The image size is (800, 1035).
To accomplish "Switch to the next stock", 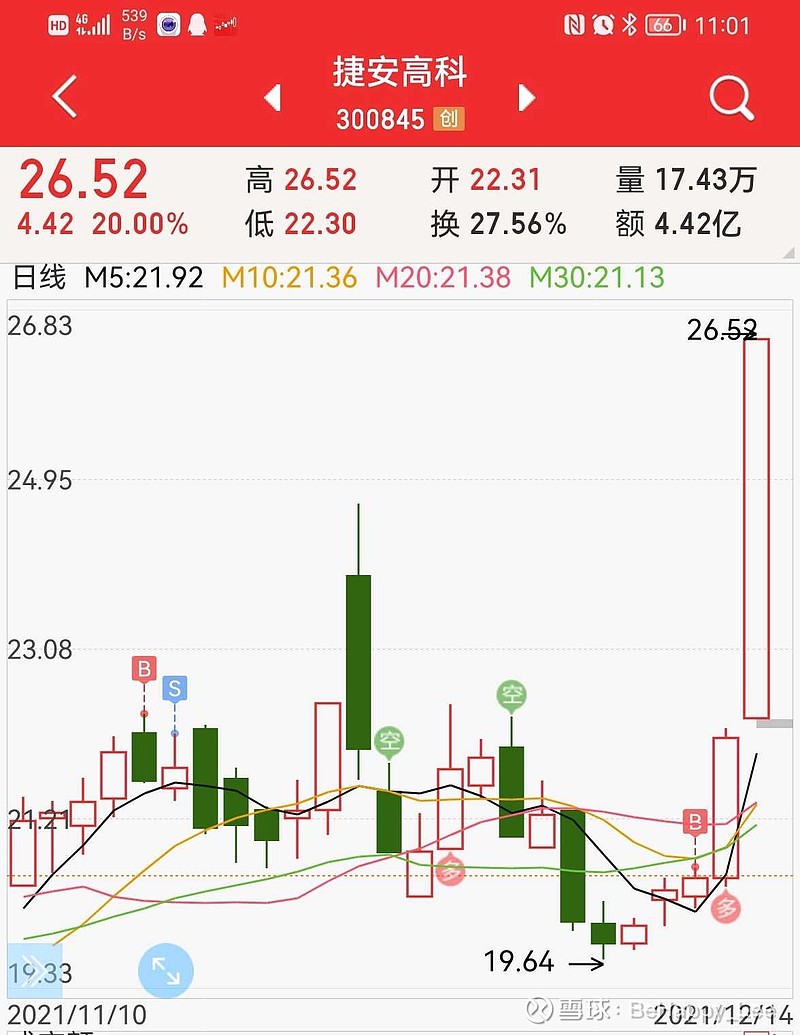I will pyautogui.click(x=527, y=97).
